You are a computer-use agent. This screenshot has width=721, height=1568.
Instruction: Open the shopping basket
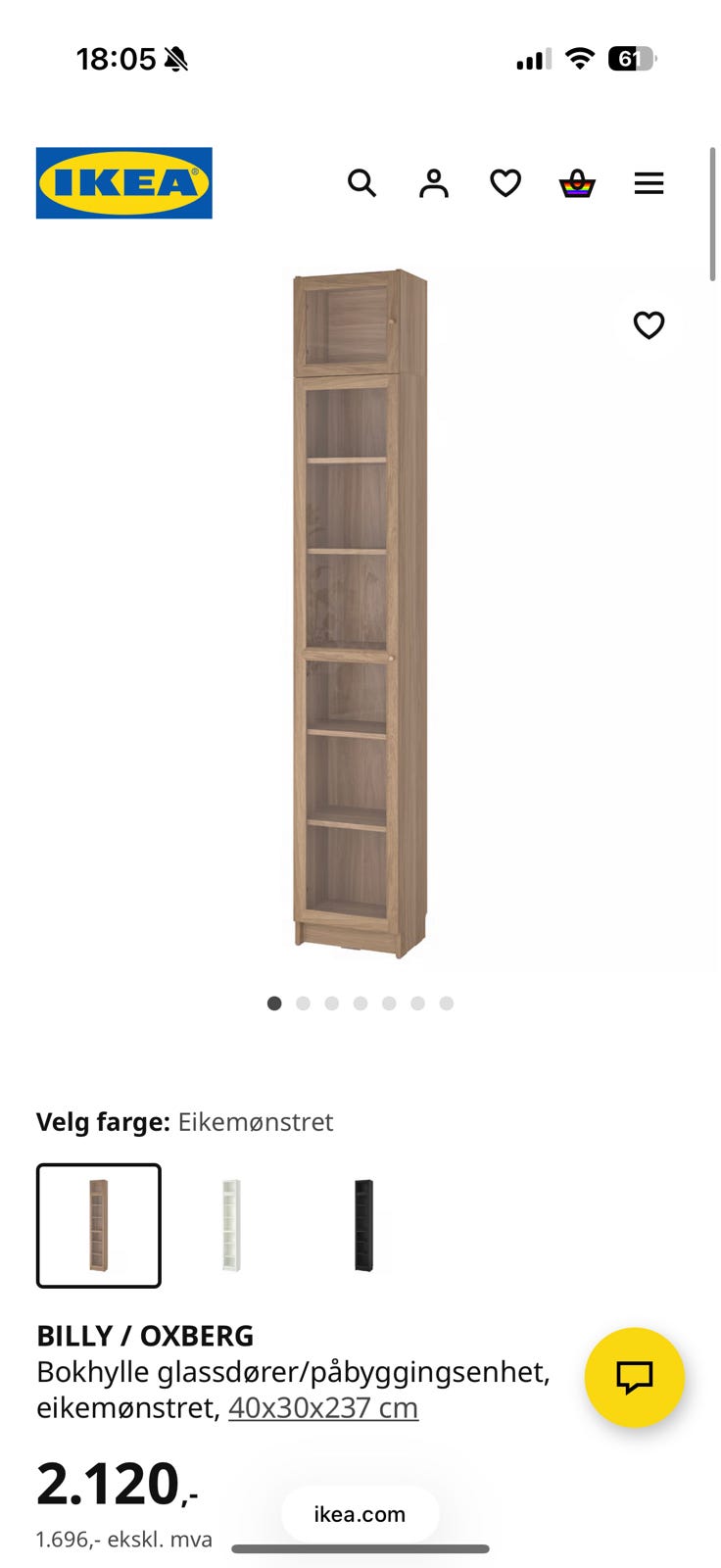pyautogui.click(x=577, y=183)
